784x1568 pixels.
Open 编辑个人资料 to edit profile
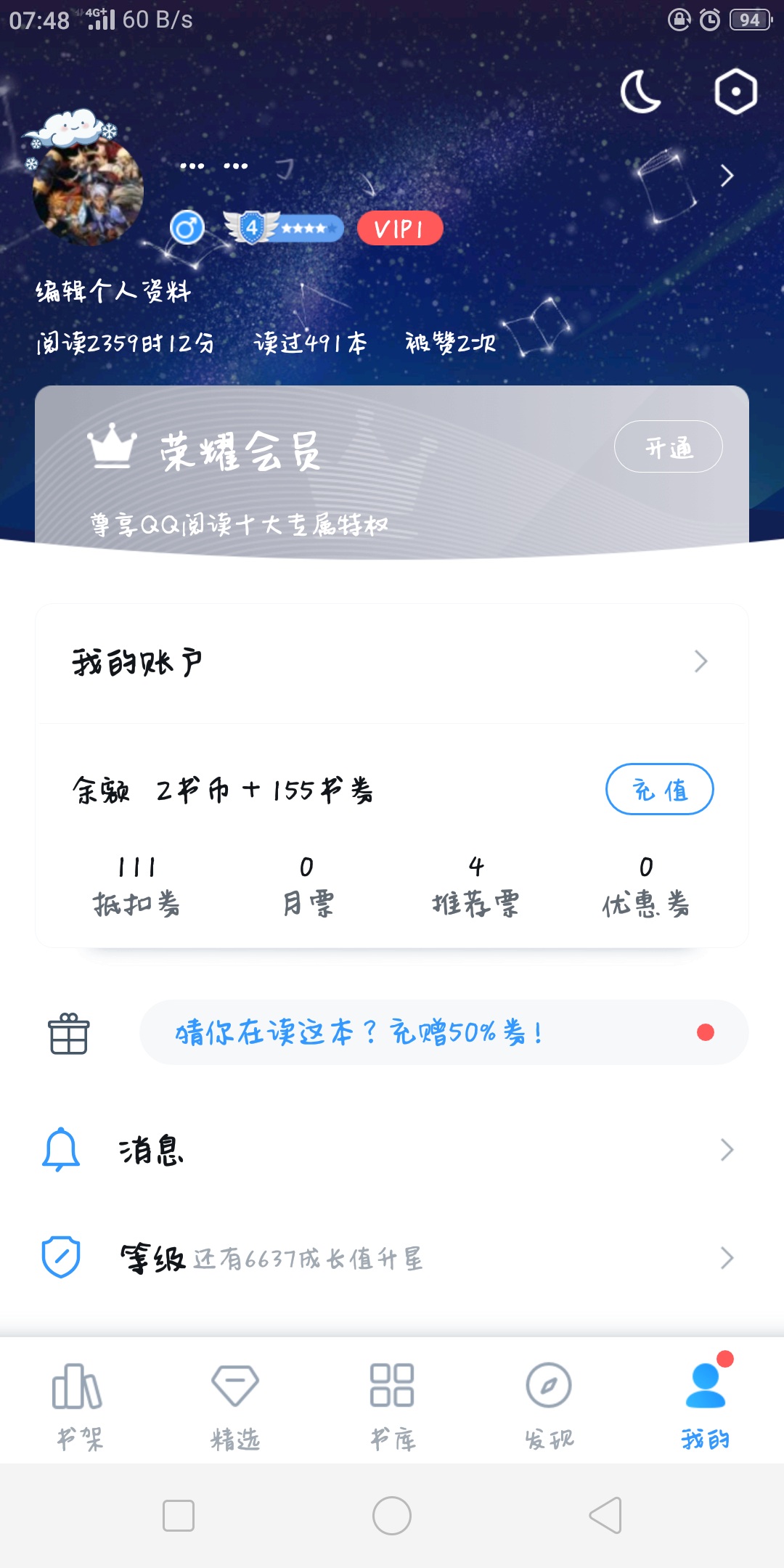[x=113, y=291]
